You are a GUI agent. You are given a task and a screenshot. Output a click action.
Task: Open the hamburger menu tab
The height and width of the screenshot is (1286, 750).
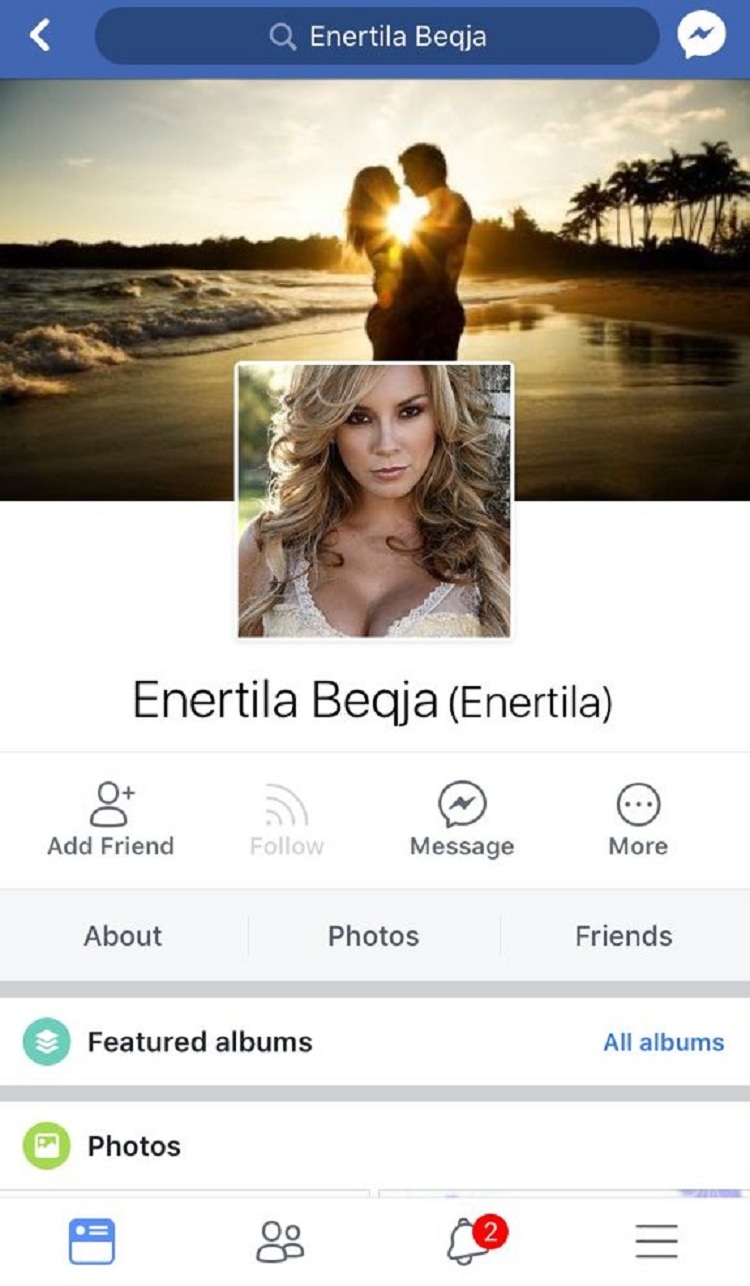point(657,1241)
